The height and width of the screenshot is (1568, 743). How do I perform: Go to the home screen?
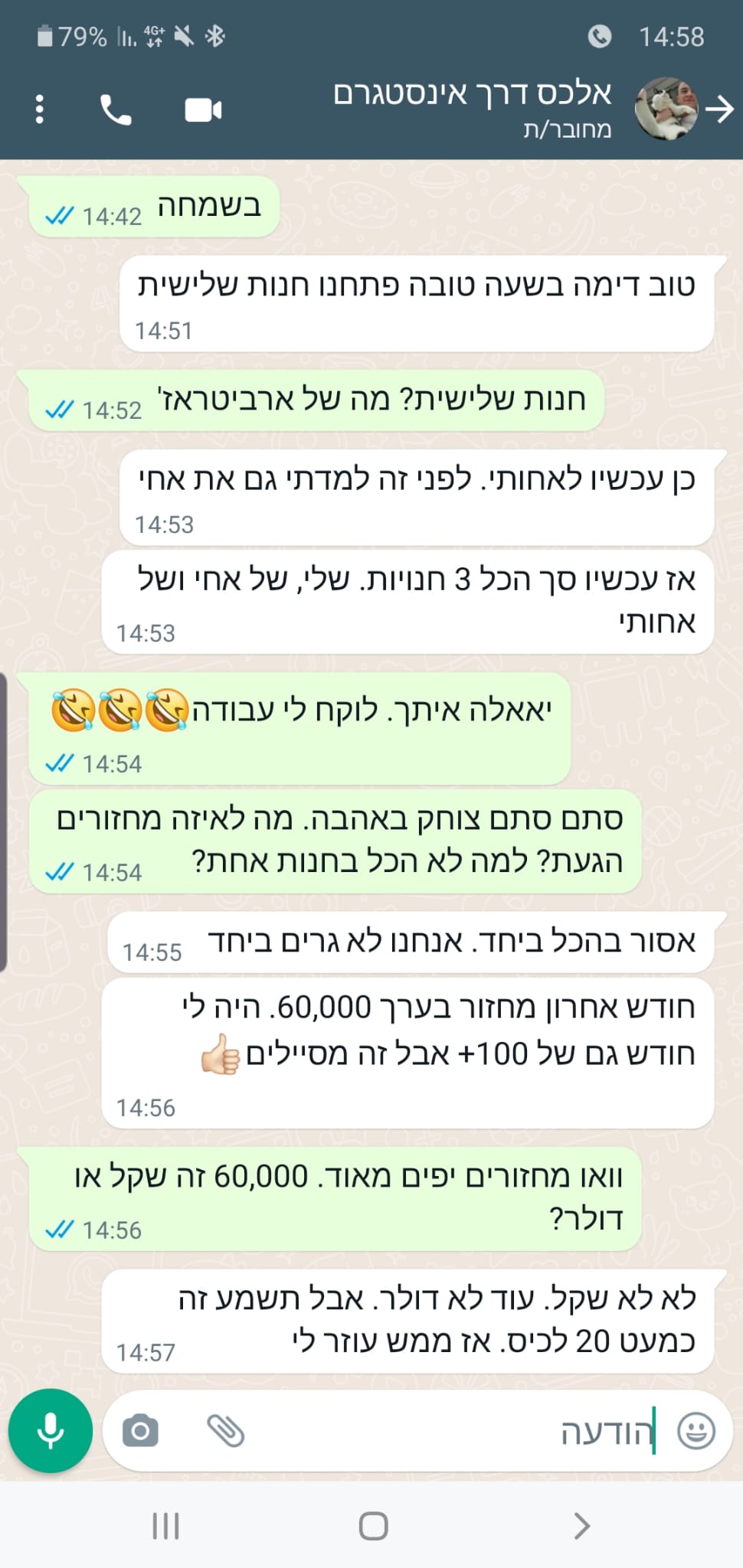coord(373,1526)
